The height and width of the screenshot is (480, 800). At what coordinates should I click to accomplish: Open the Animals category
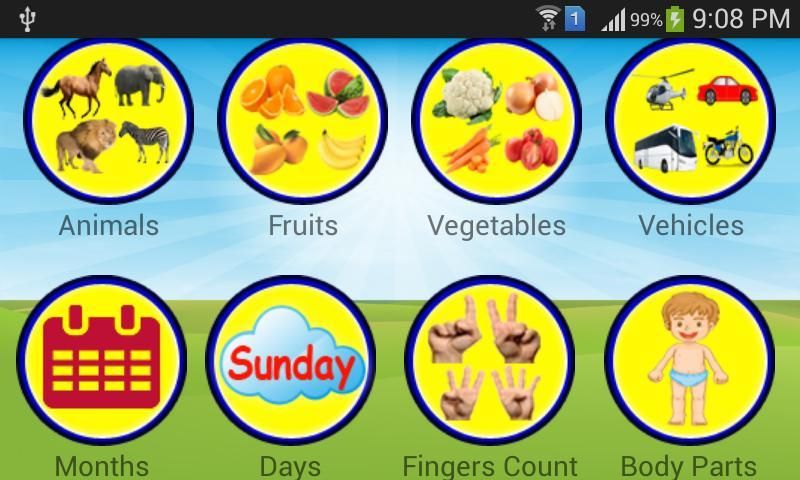coord(108,120)
